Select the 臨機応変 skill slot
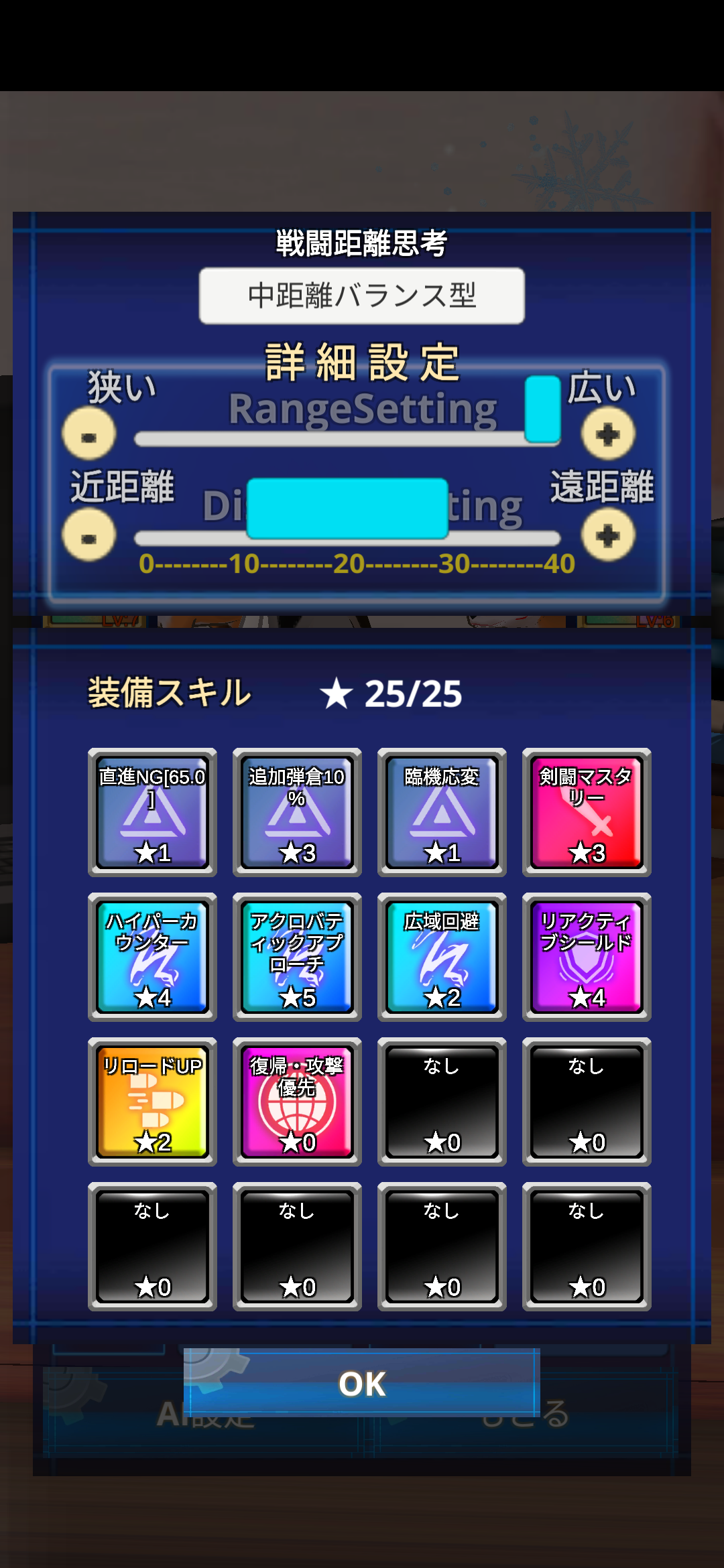 coord(442,812)
